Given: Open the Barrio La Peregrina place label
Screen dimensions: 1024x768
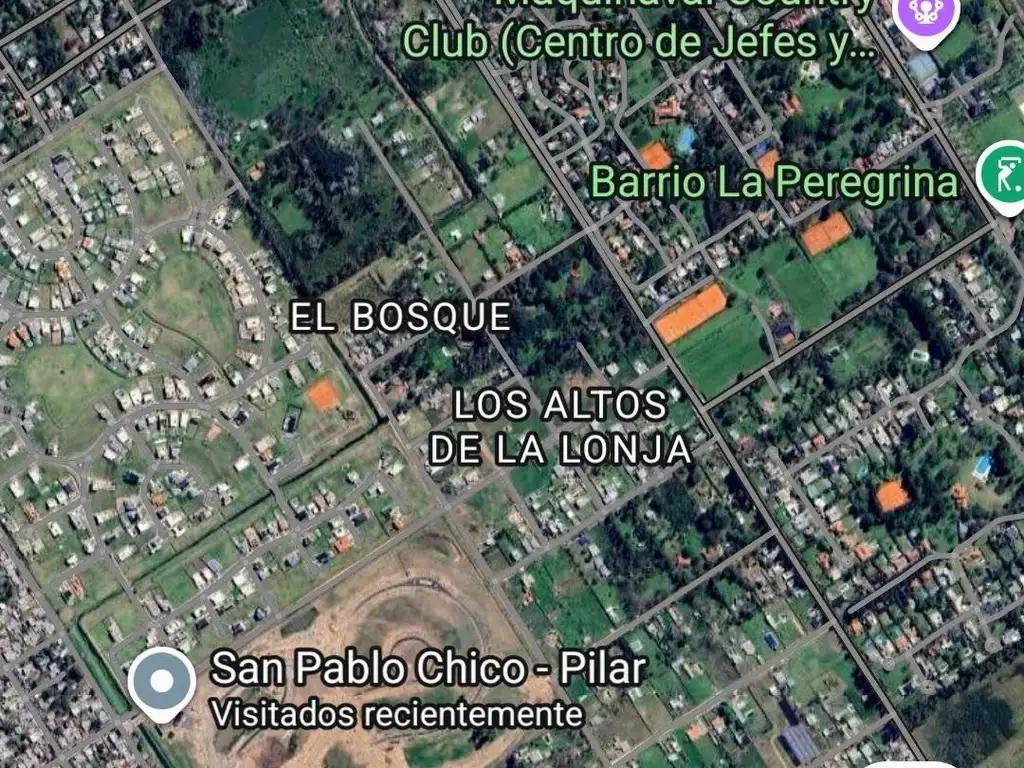Looking at the screenshot, I should coord(774,182).
